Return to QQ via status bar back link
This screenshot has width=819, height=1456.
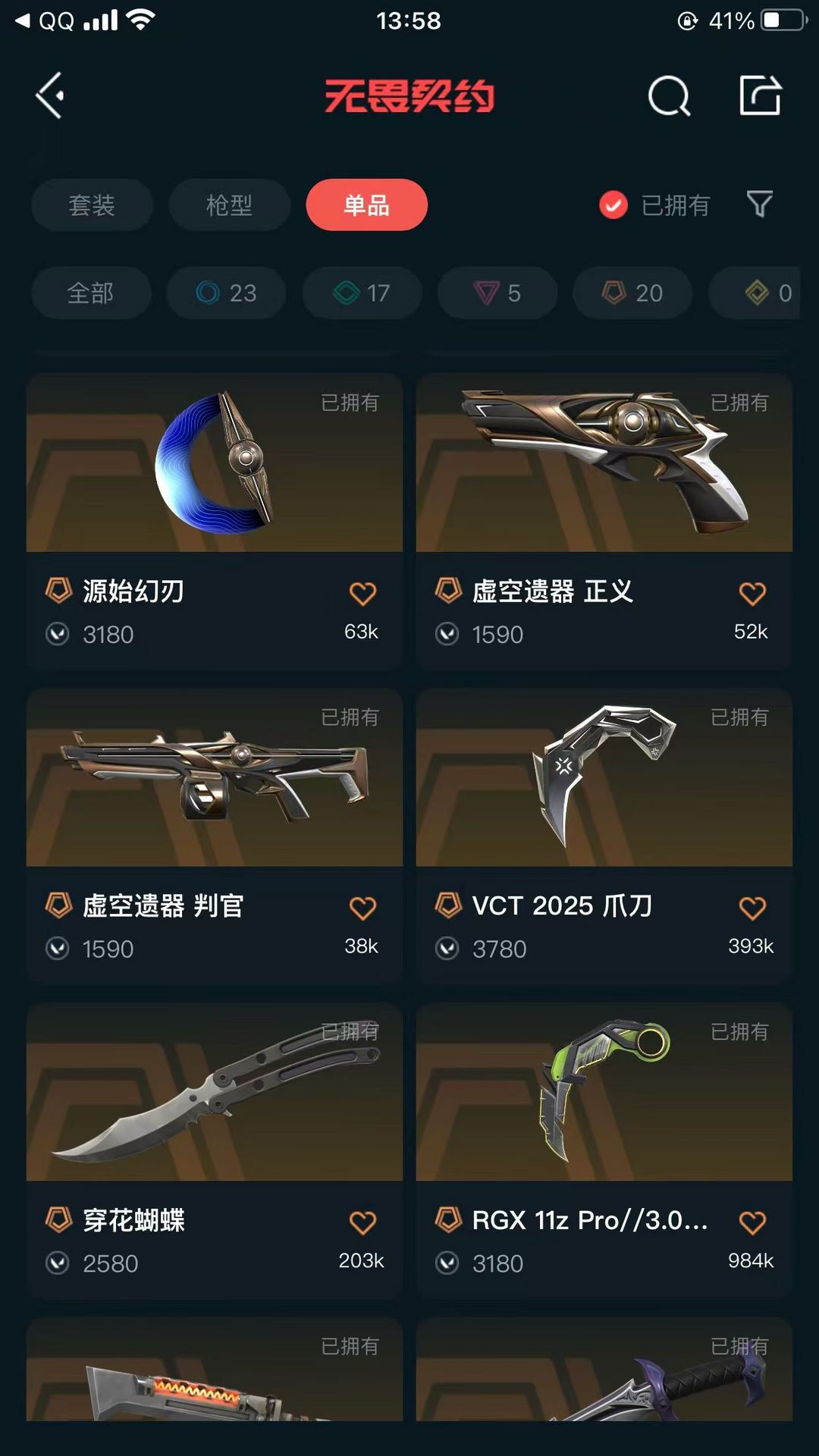click(45, 20)
